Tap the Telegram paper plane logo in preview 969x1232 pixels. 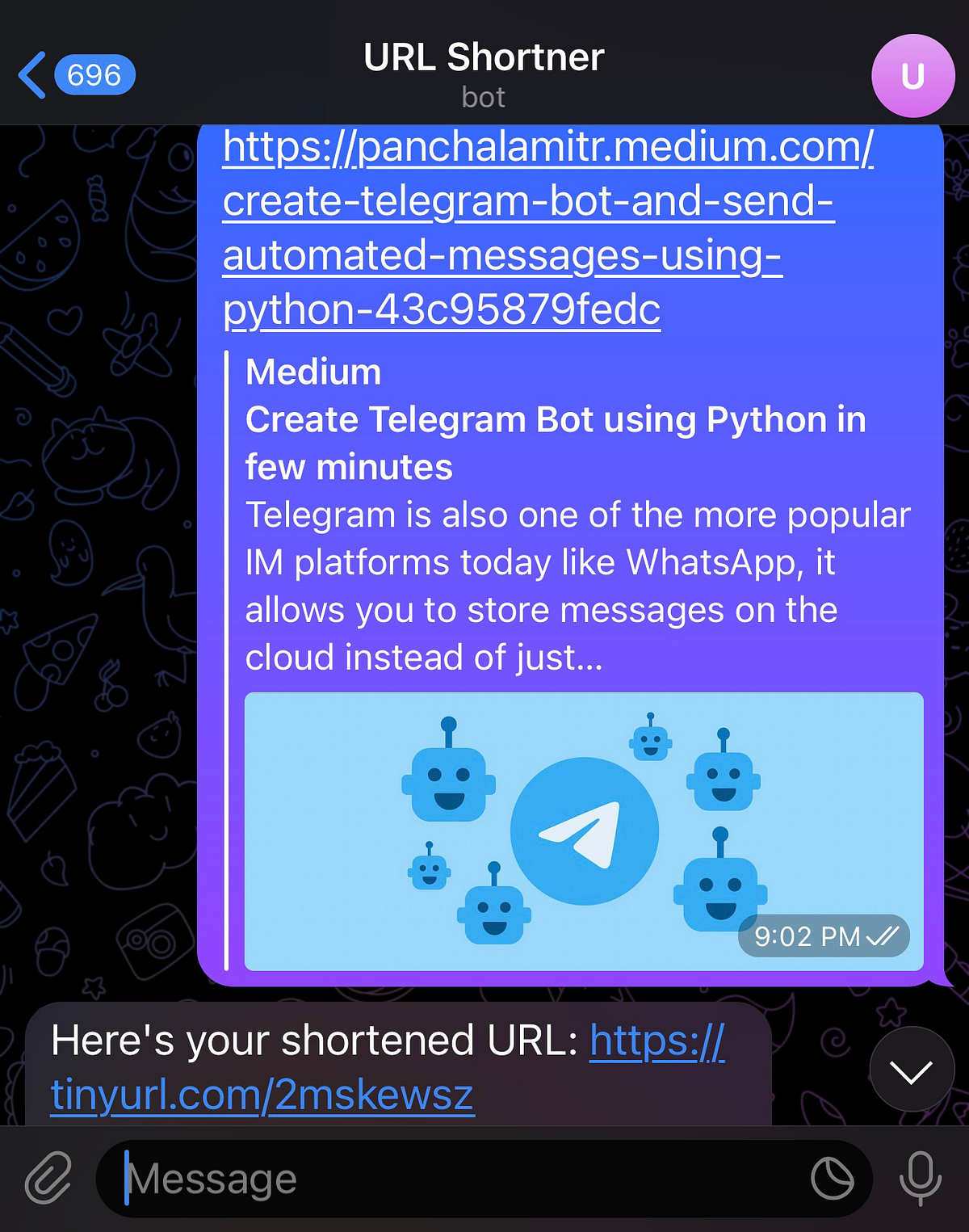click(x=585, y=828)
